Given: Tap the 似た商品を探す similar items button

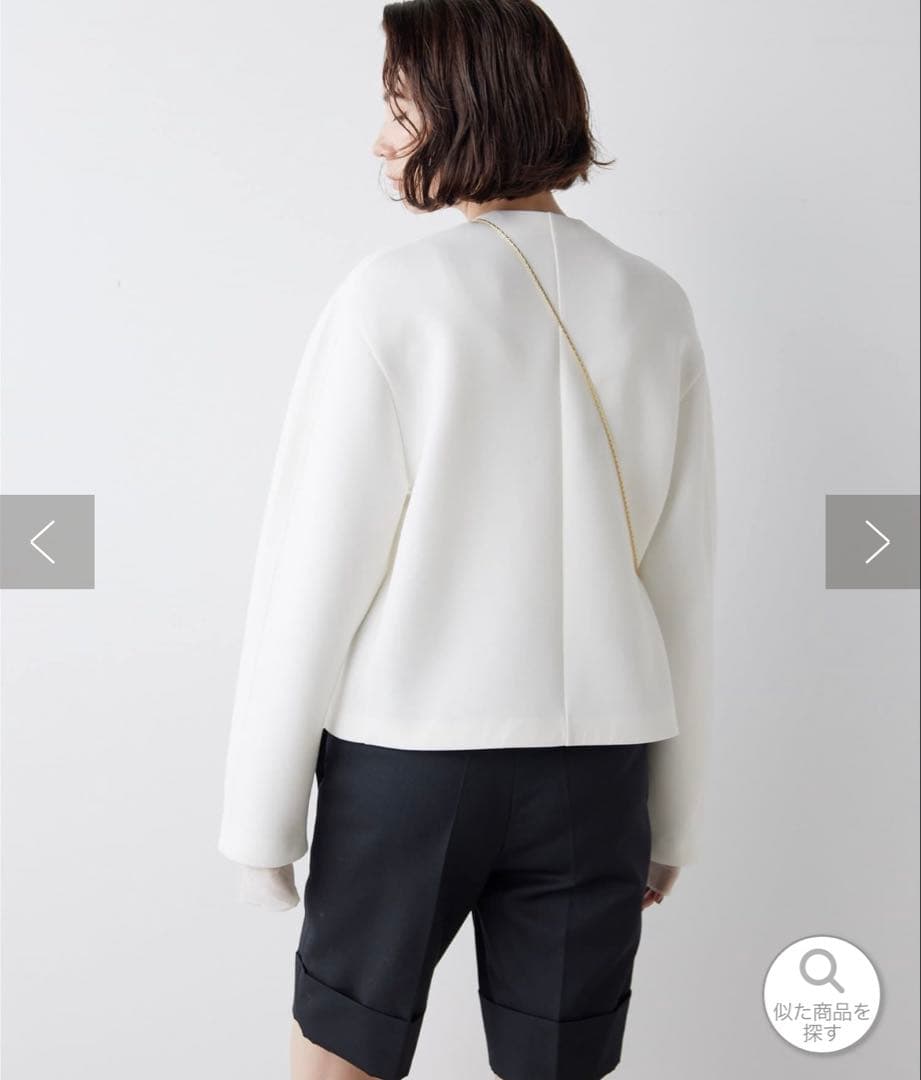Looking at the screenshot, I should coord(821,994).
